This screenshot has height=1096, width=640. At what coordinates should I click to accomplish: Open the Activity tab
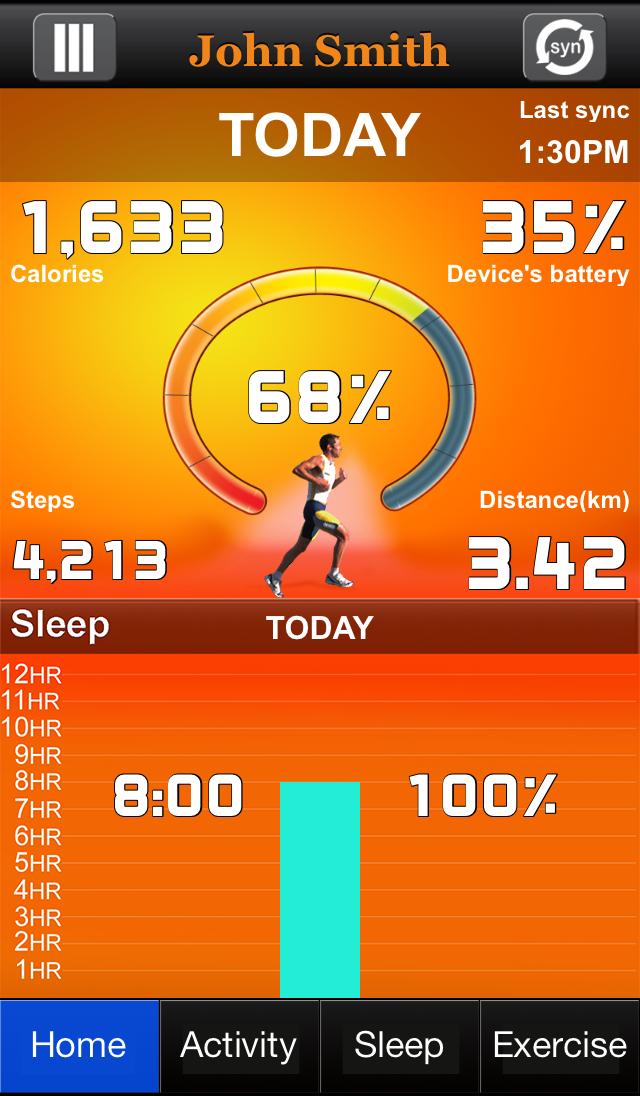239,1046
